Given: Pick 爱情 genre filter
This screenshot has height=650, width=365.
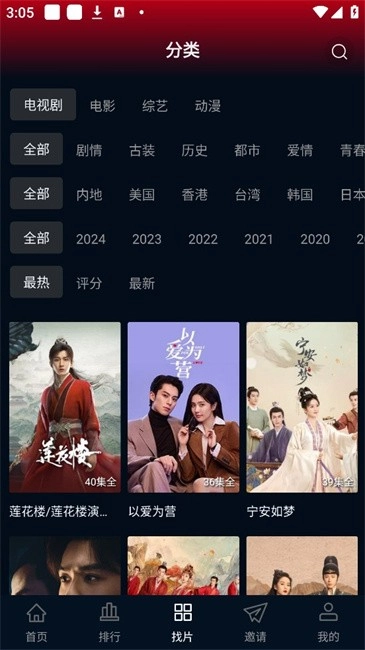Looking at the screenshot, I should pos(300,150).
